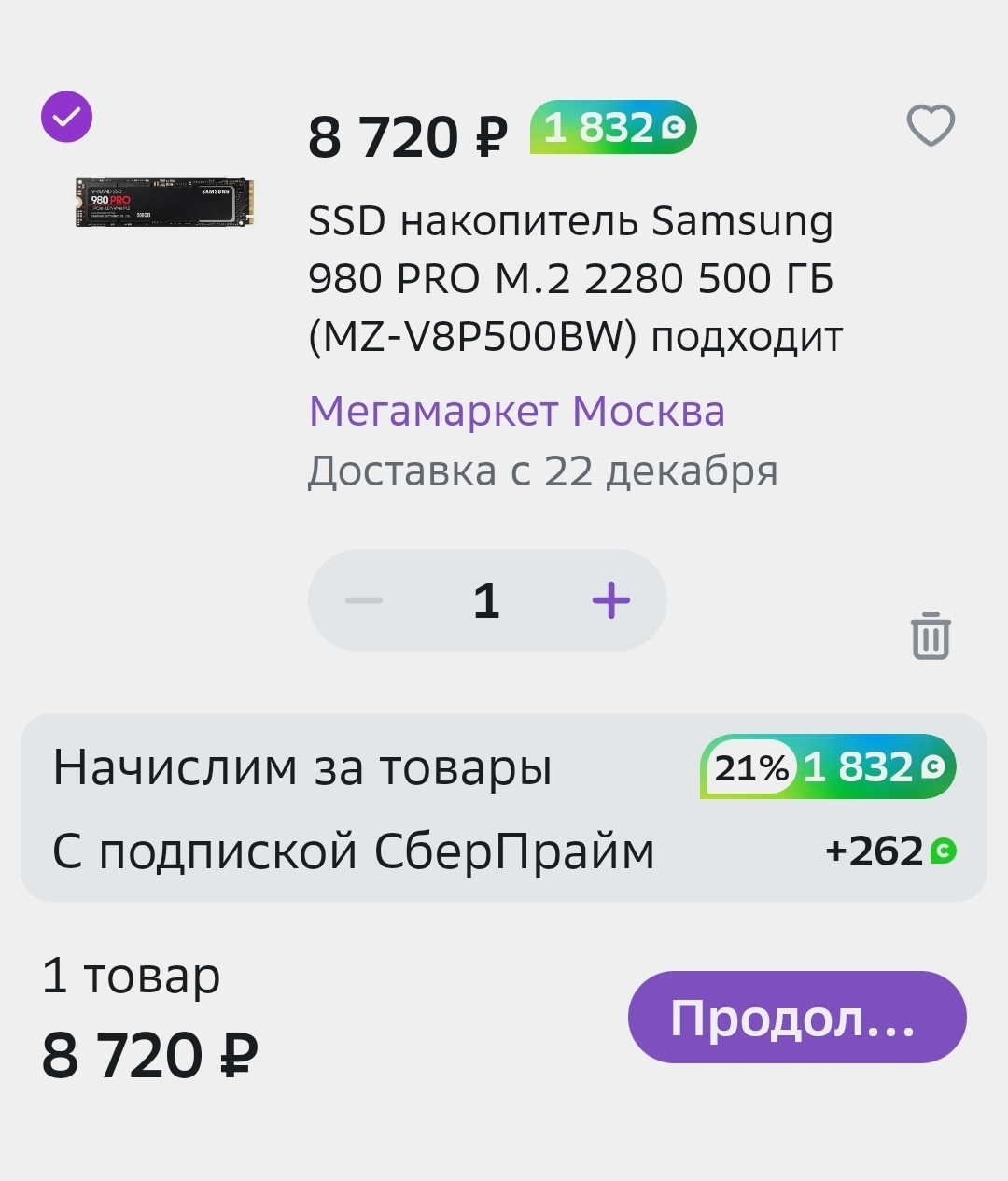Image resolution: width=1008 pixels, height=1181 pixels.
Task: Open the Samsung 980 PRO product thumbnail
Action: coord(165,203)
